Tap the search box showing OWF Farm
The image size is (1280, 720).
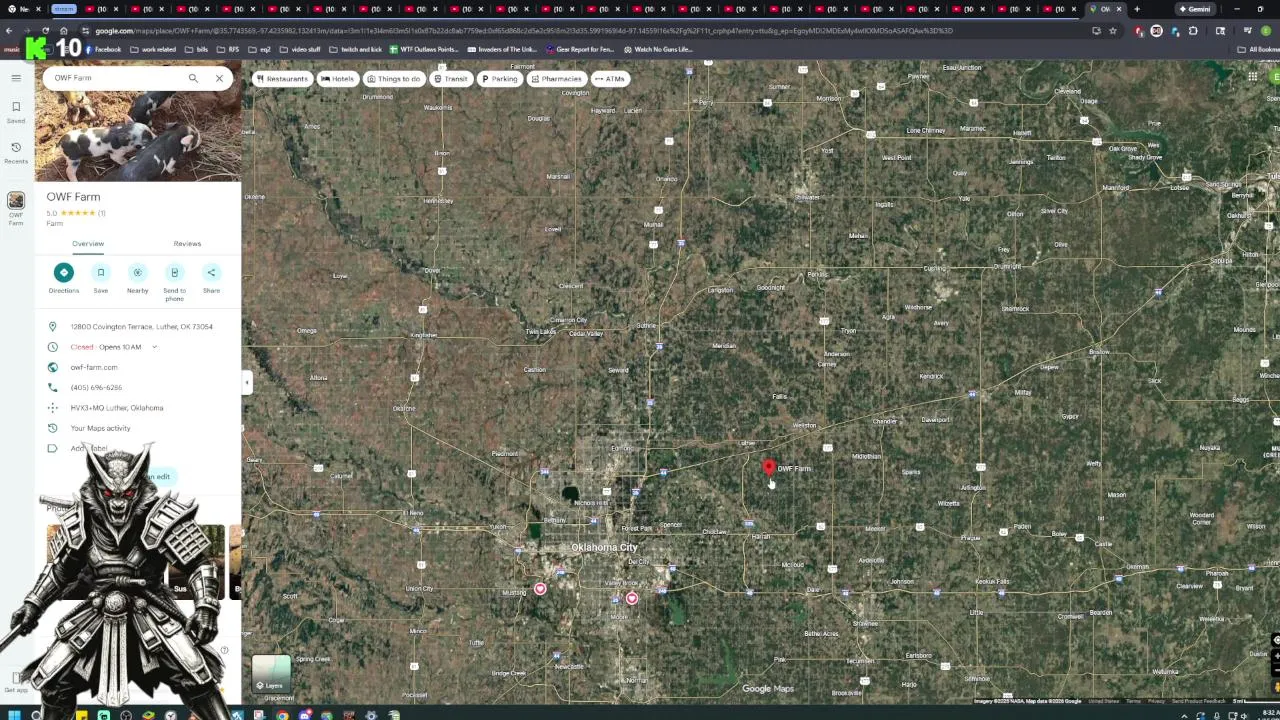coord(115,78)
